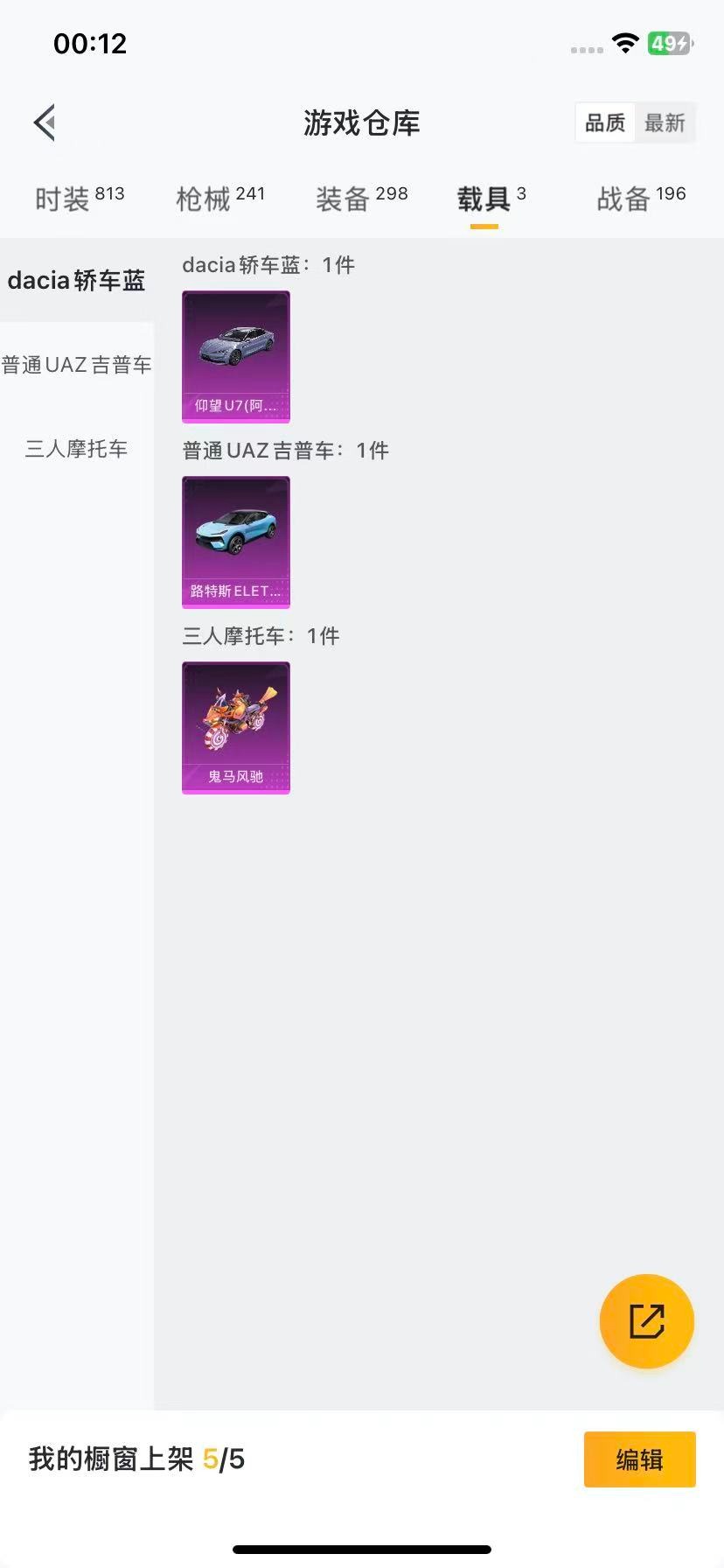724x1568 pixels.
Task: Switch to the 载具 tab
Action: point(483,197)
